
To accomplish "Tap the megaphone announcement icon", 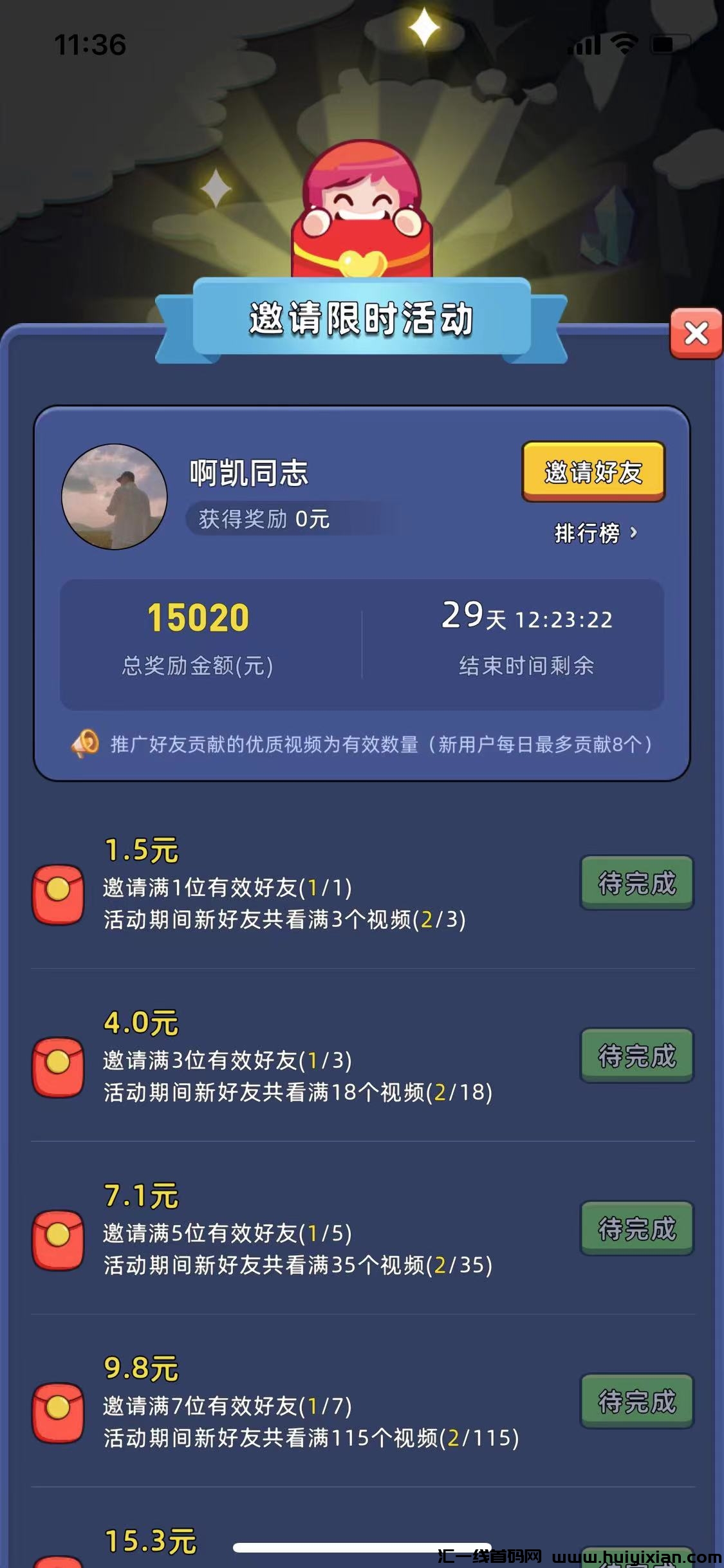I will (x=84, y=743).
